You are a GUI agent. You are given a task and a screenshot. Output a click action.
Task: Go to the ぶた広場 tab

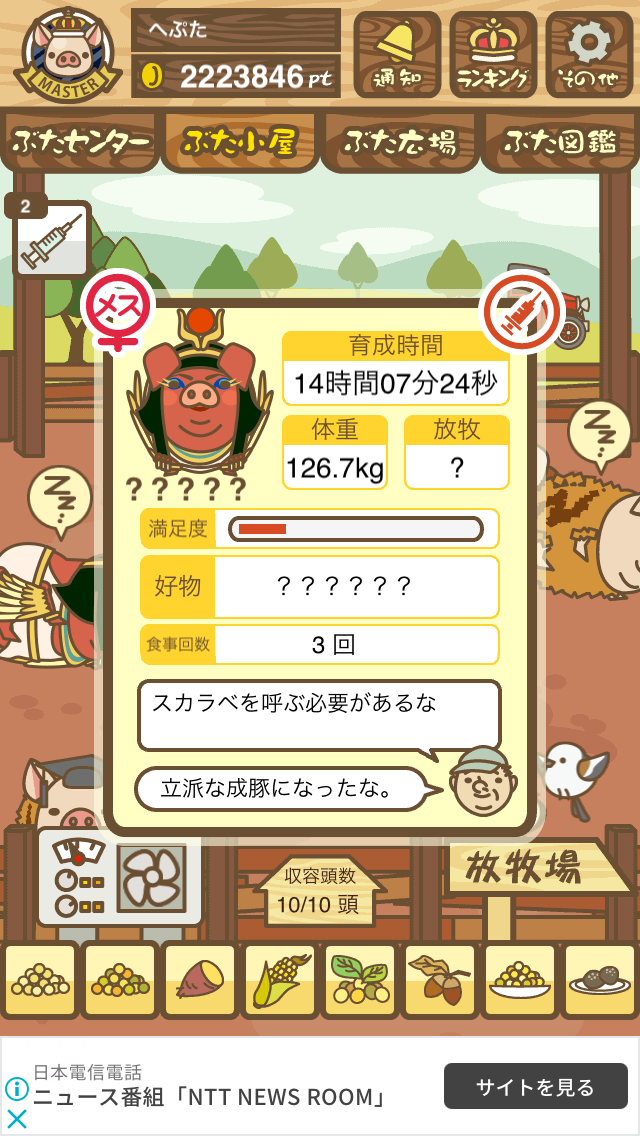pos(400,143)
